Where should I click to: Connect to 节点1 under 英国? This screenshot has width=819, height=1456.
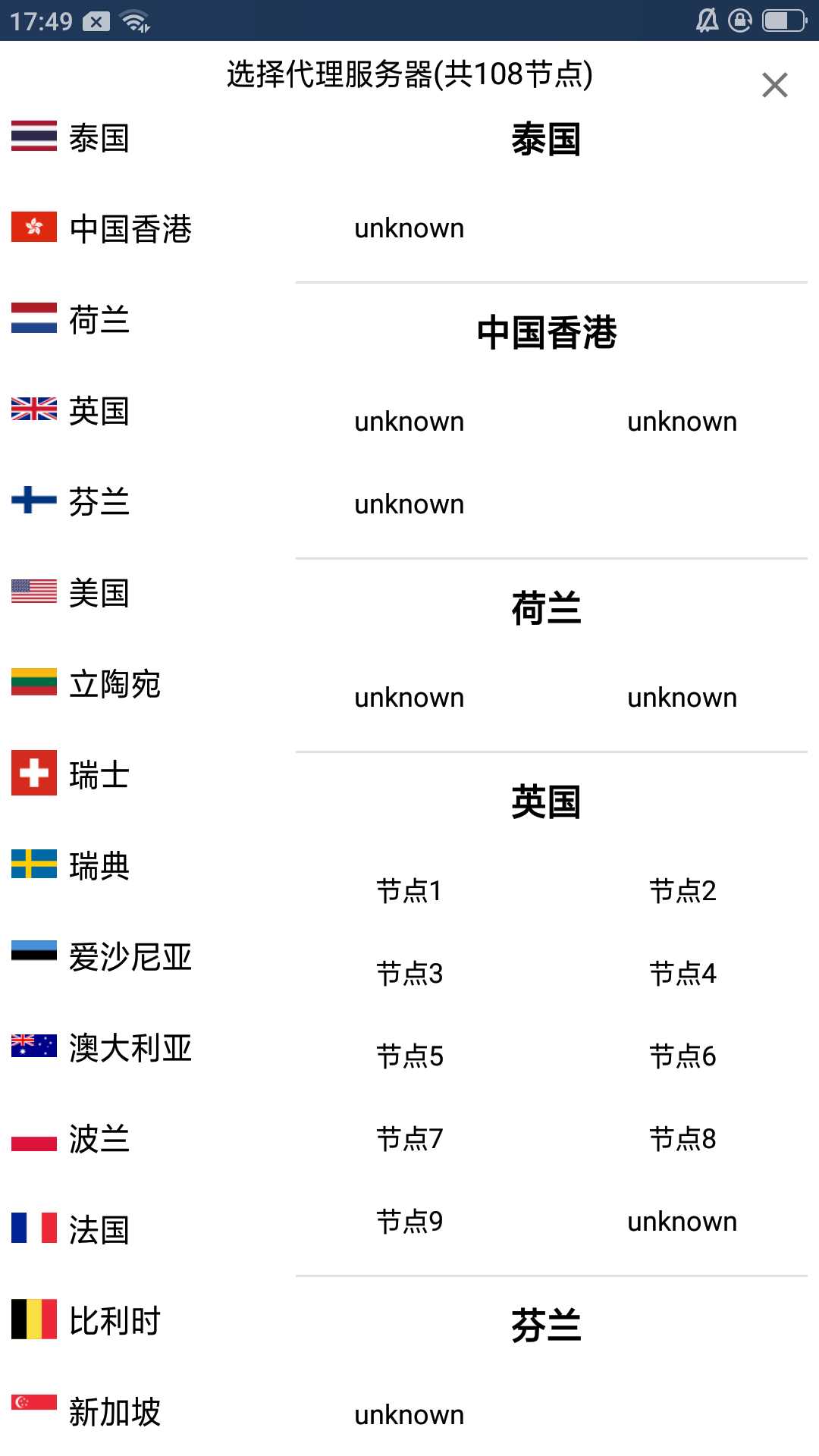click(x=409, y=890)
